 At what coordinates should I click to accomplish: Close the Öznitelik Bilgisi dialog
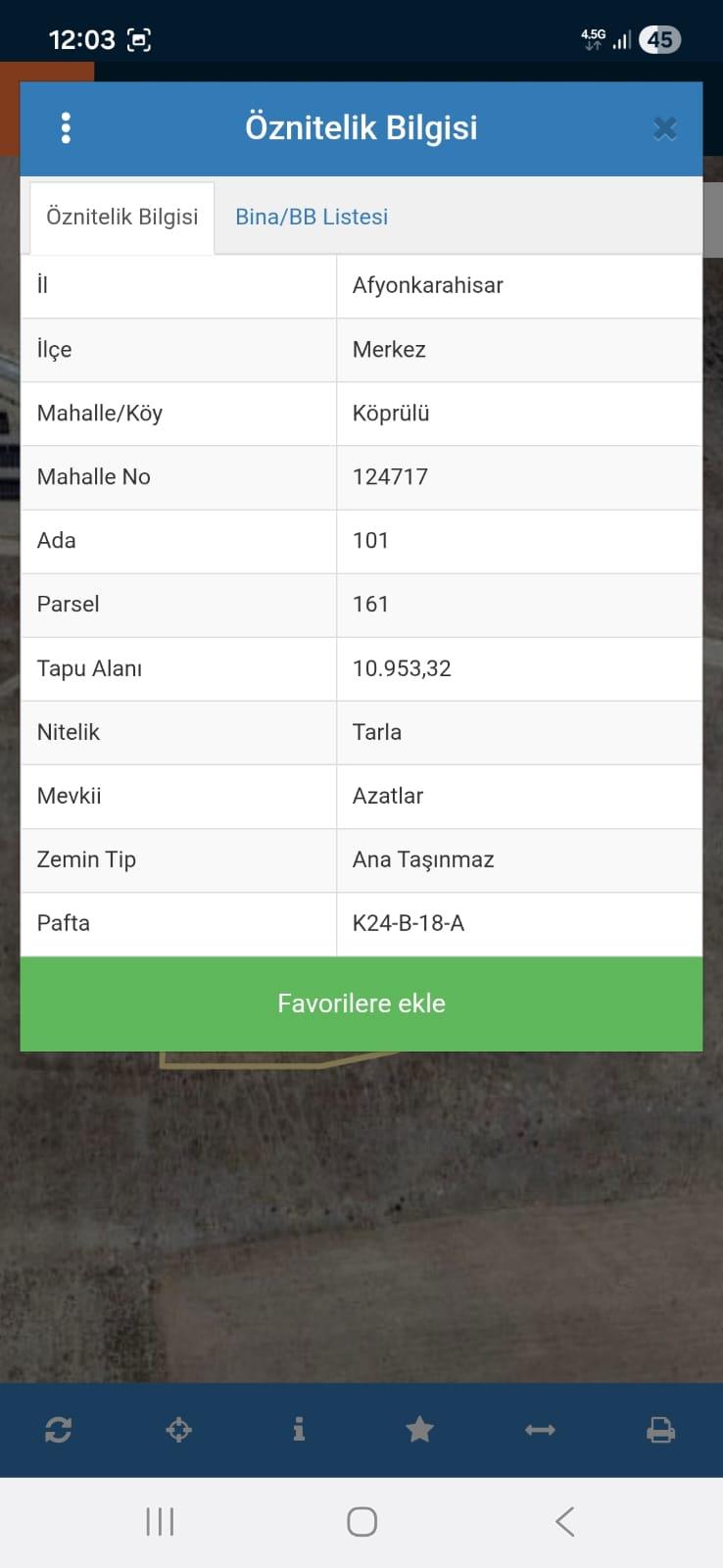coord(665,128)
